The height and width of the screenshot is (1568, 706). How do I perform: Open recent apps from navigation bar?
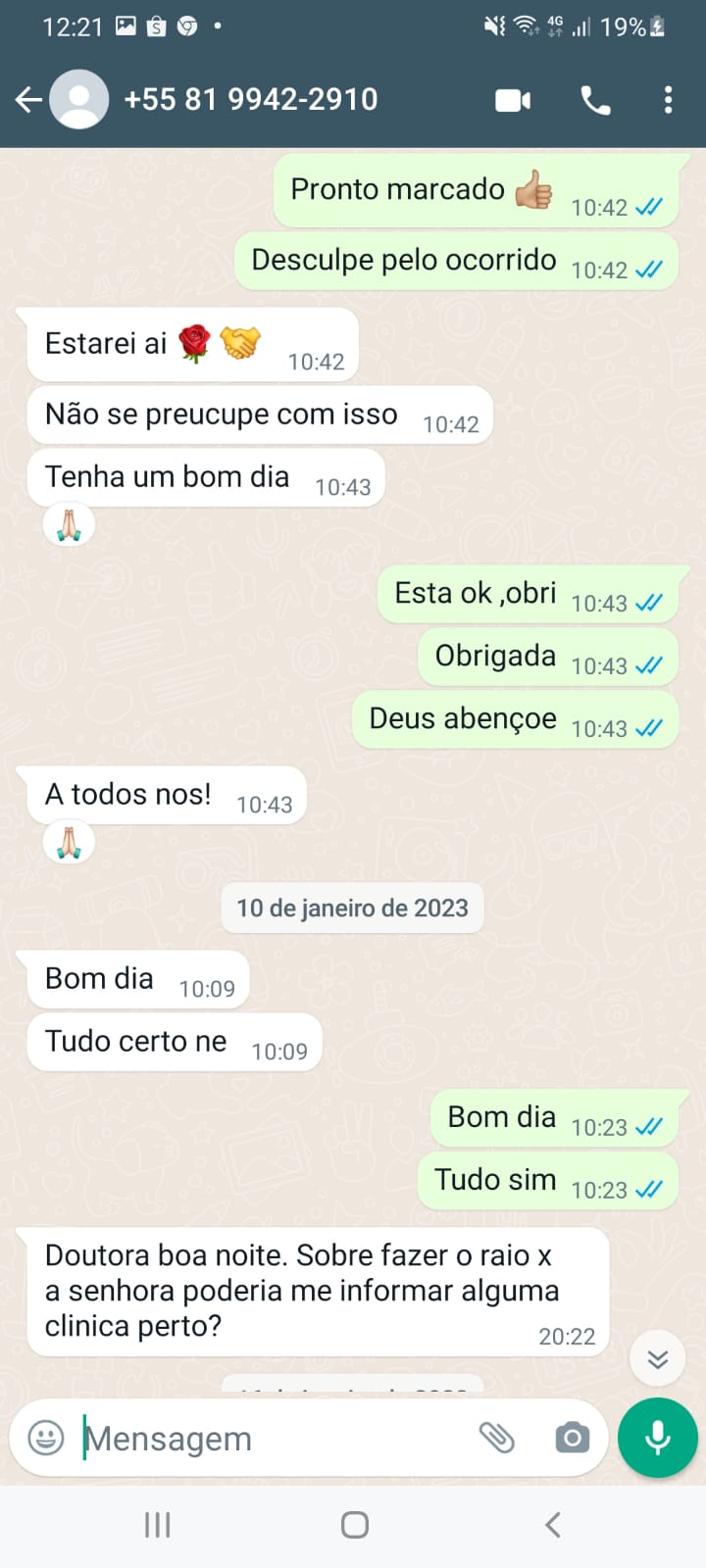[x=157, y=1525]
